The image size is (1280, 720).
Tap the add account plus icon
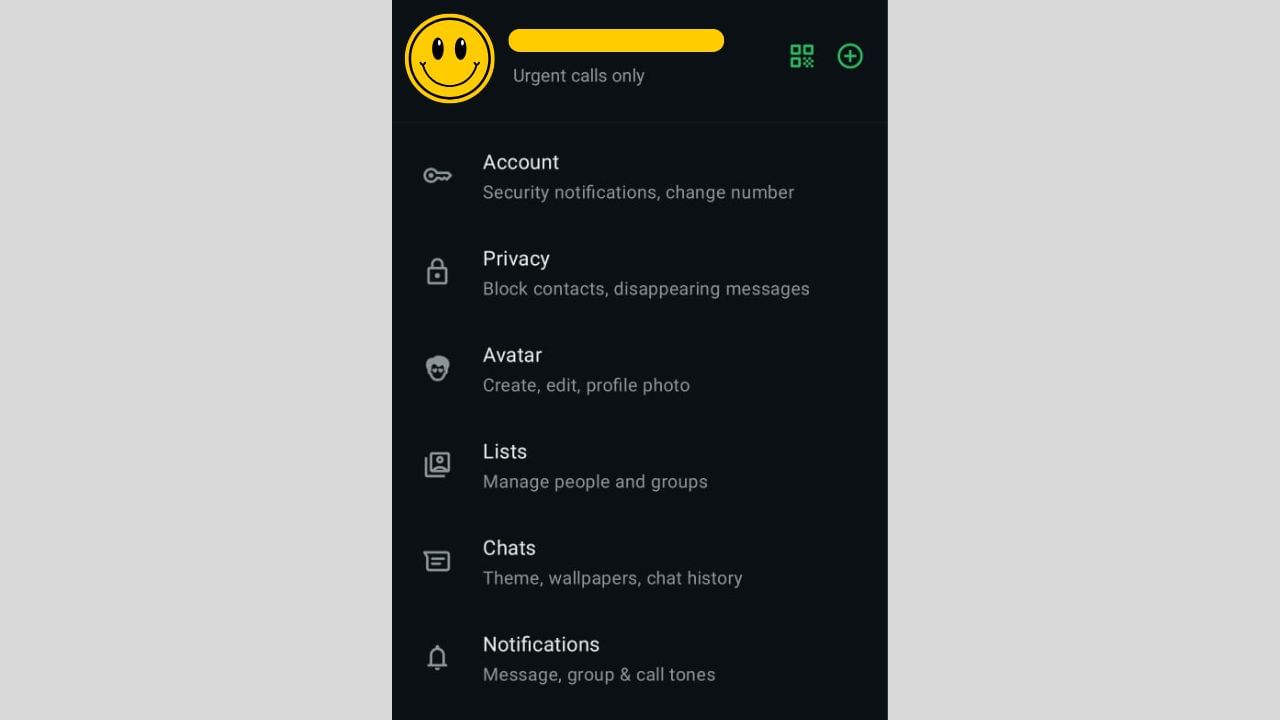pos(850,56)
